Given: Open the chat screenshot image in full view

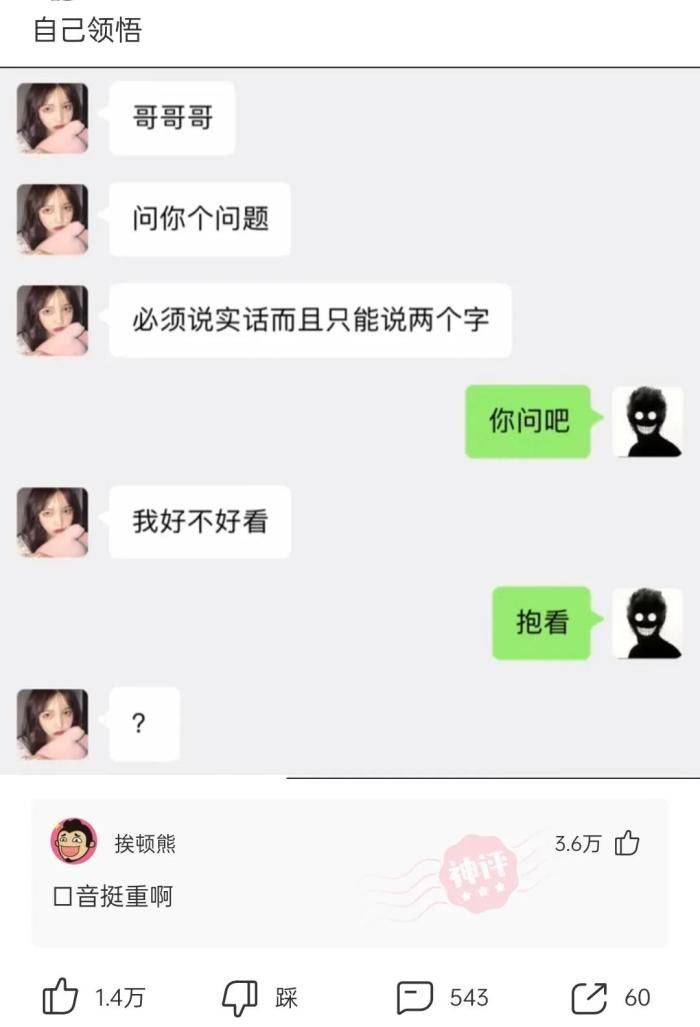Looking at the screenshot, I should (x=350, y=420).
